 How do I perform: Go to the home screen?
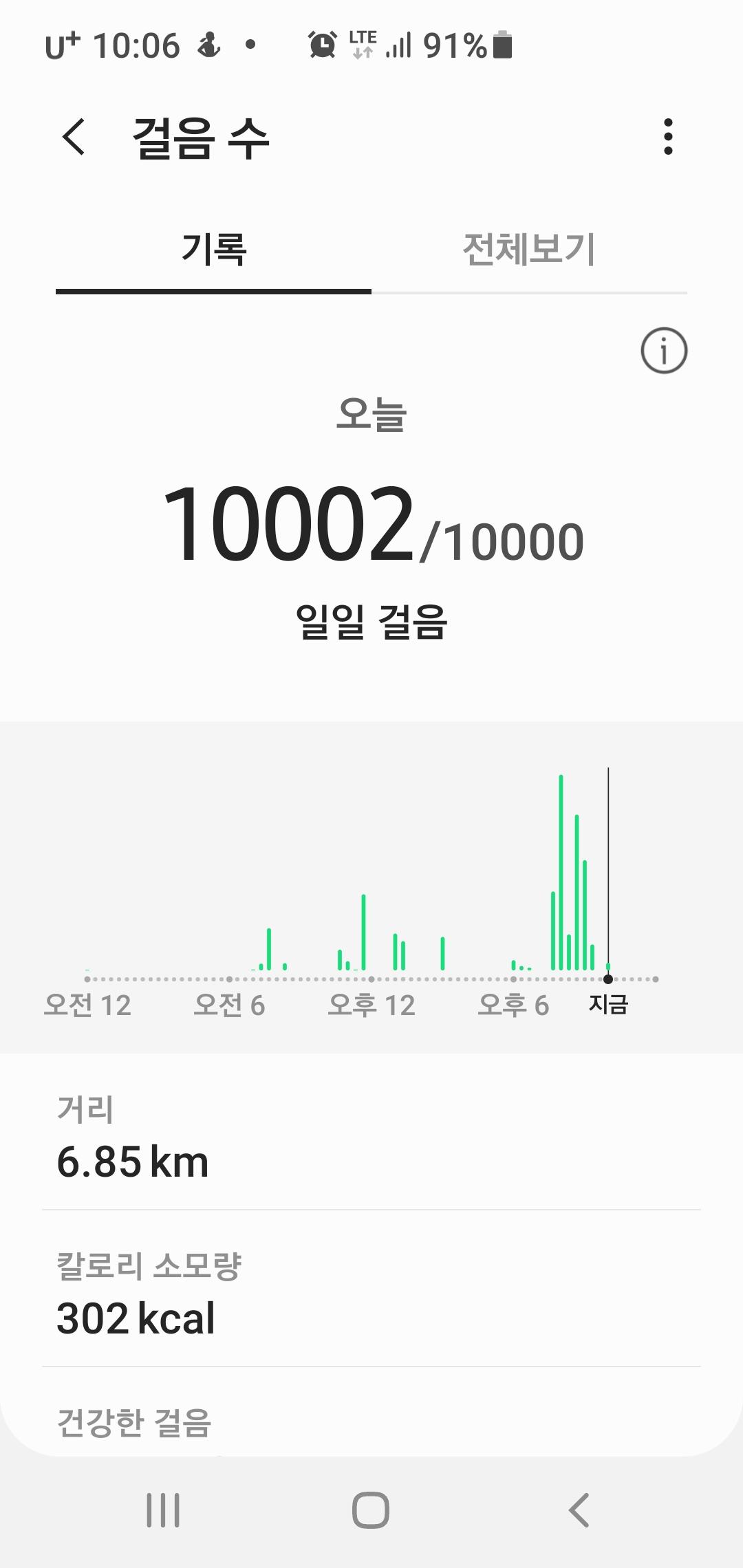coord(371,1510)
